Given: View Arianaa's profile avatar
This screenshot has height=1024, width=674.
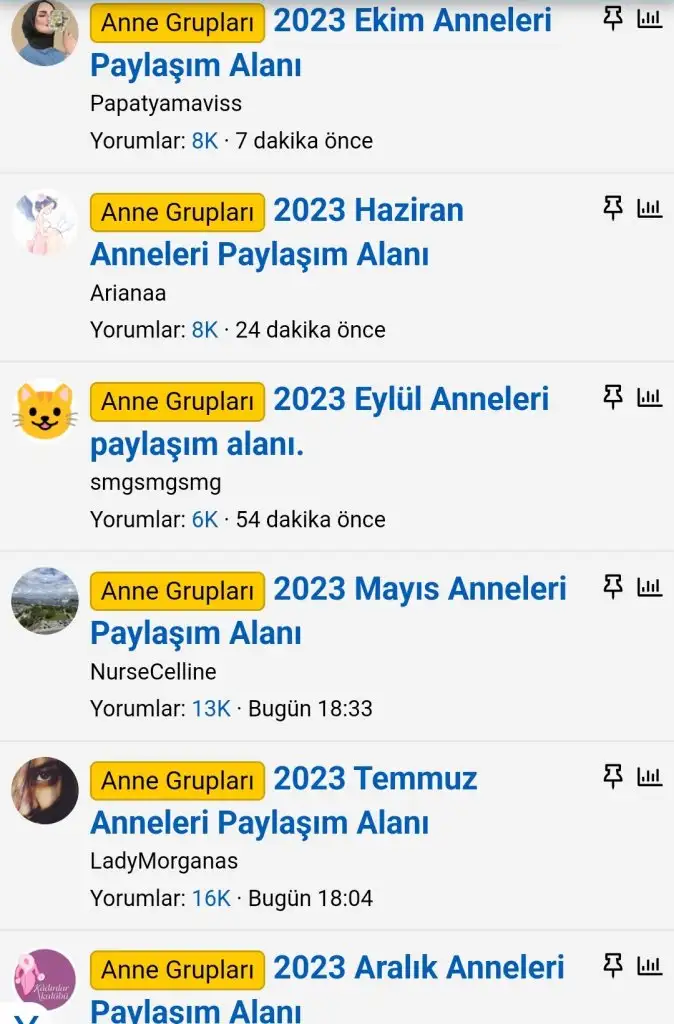Looking at the screenshot, I should click(45, 222).
